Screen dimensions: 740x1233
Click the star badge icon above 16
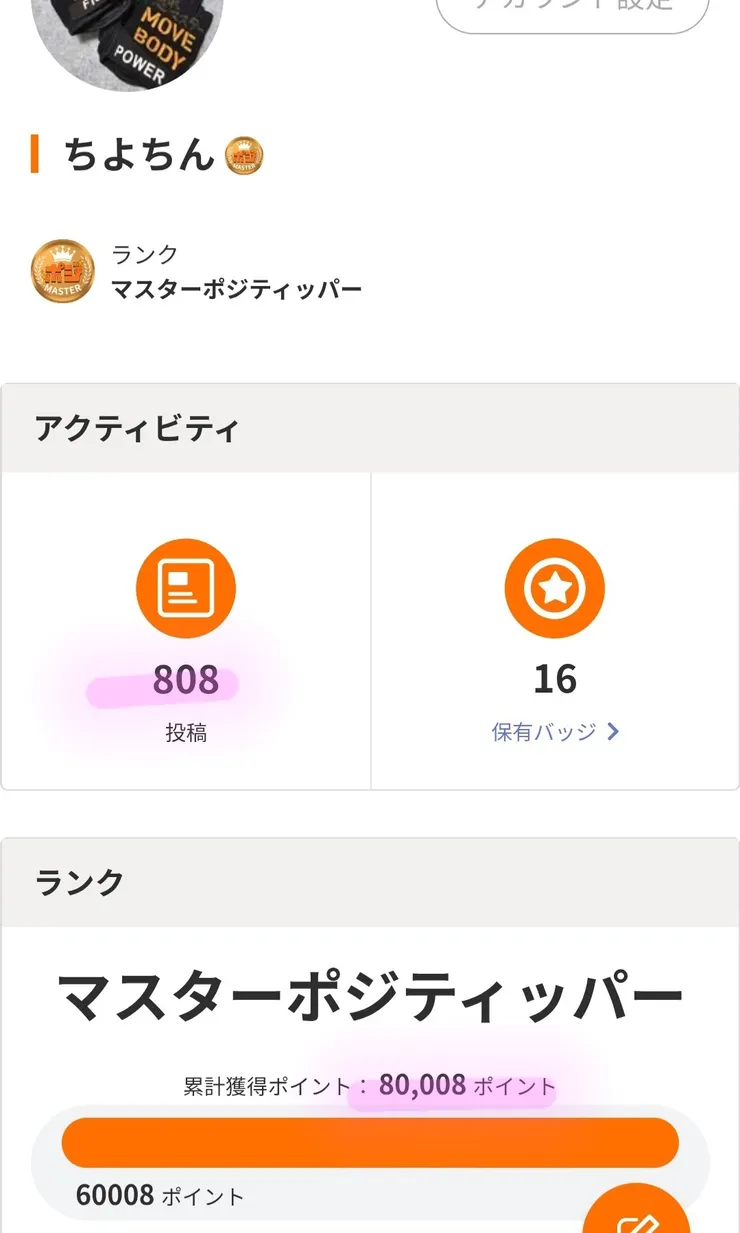[555, 588]
